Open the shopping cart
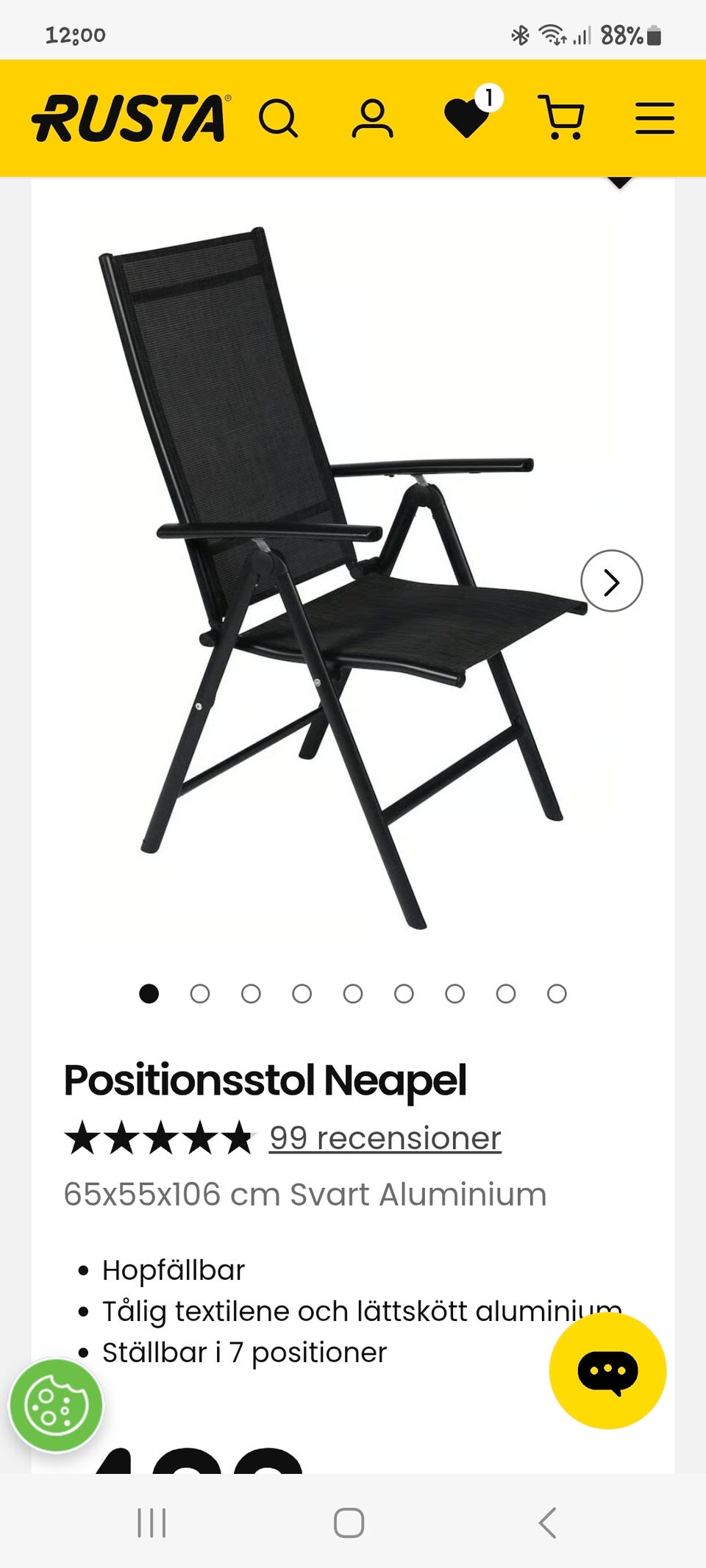Image resolution: width=706 pixels, height=1568 pixels. point(563,118)
